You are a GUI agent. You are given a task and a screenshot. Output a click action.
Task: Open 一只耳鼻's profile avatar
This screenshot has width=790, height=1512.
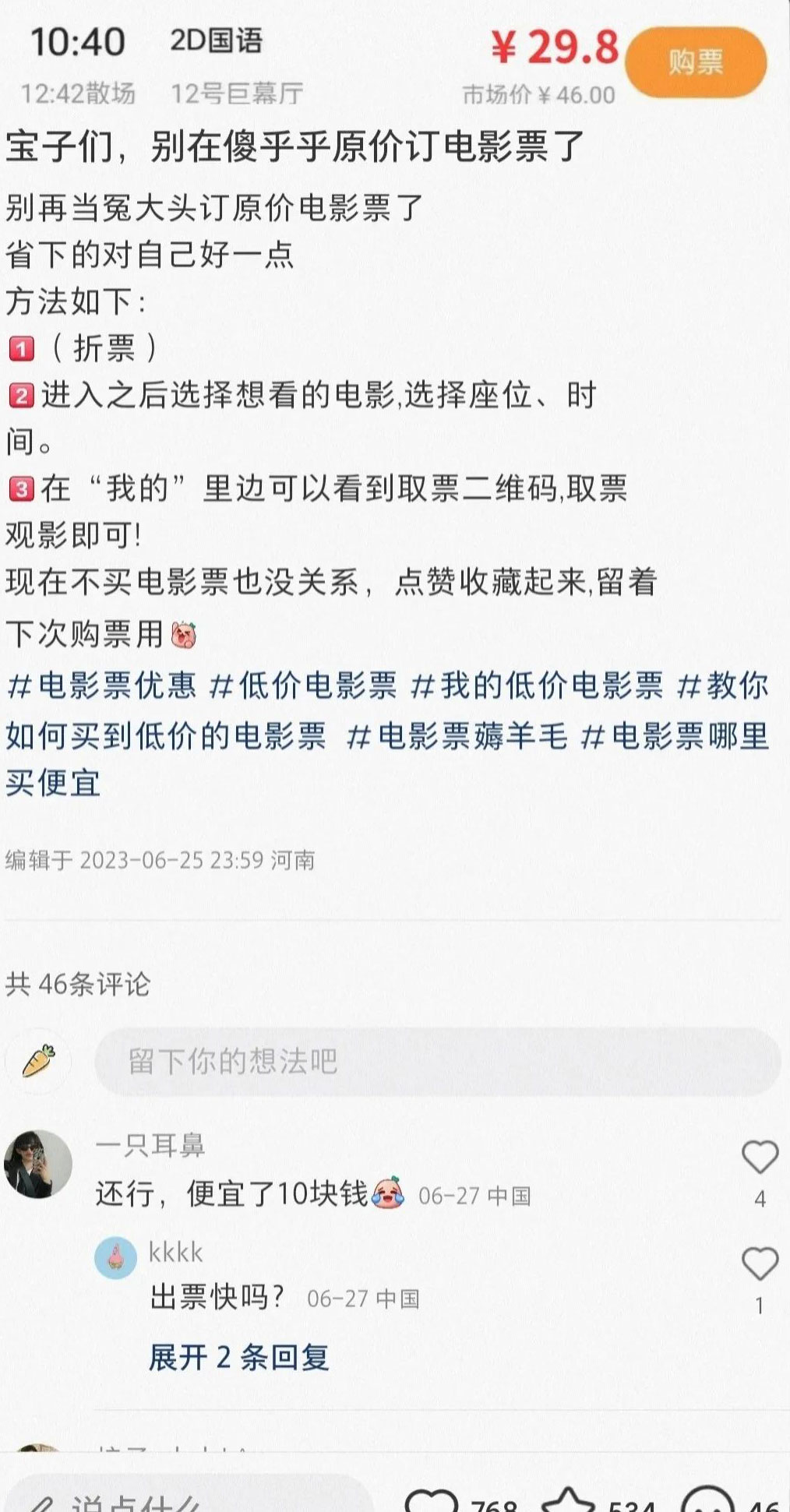coord(38,1164)
